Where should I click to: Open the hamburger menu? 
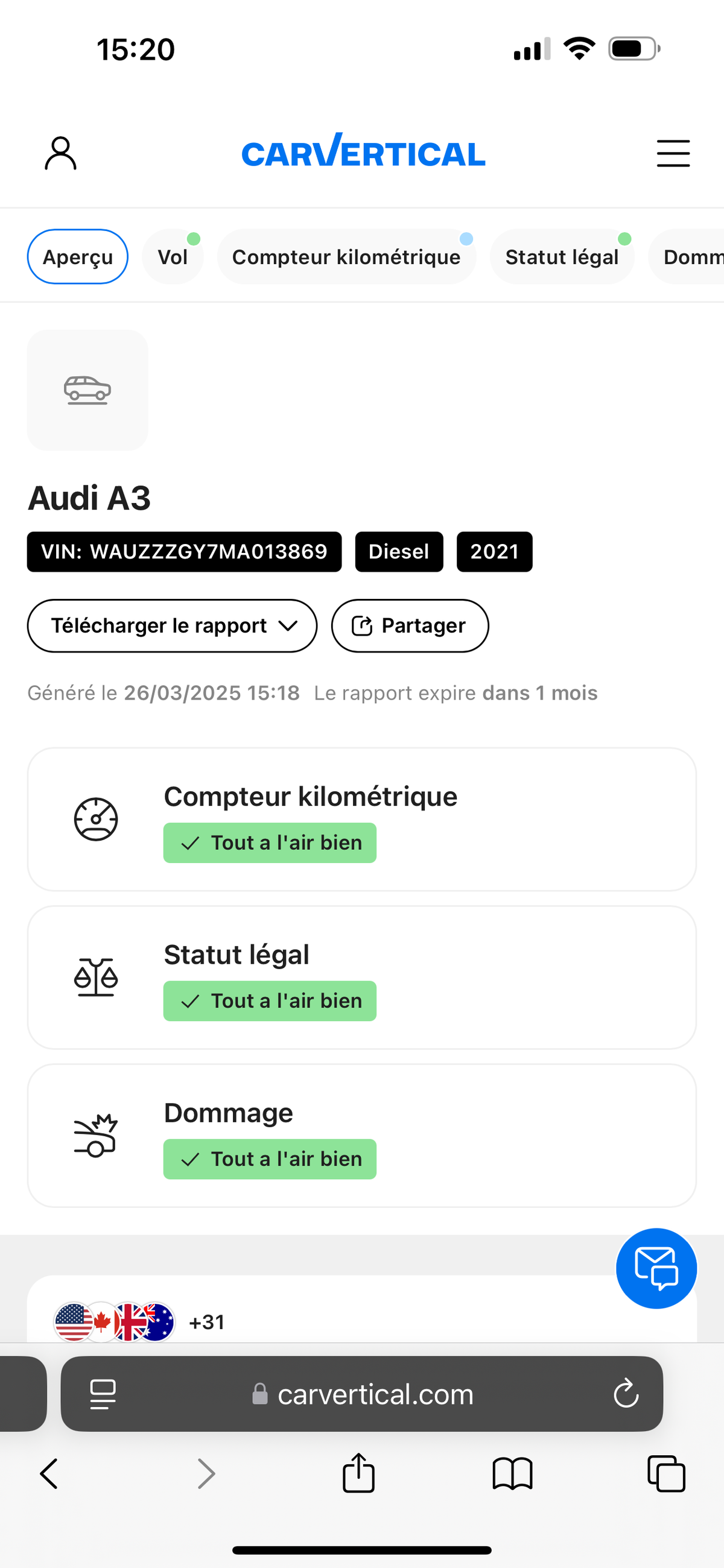tap(673, 153)
